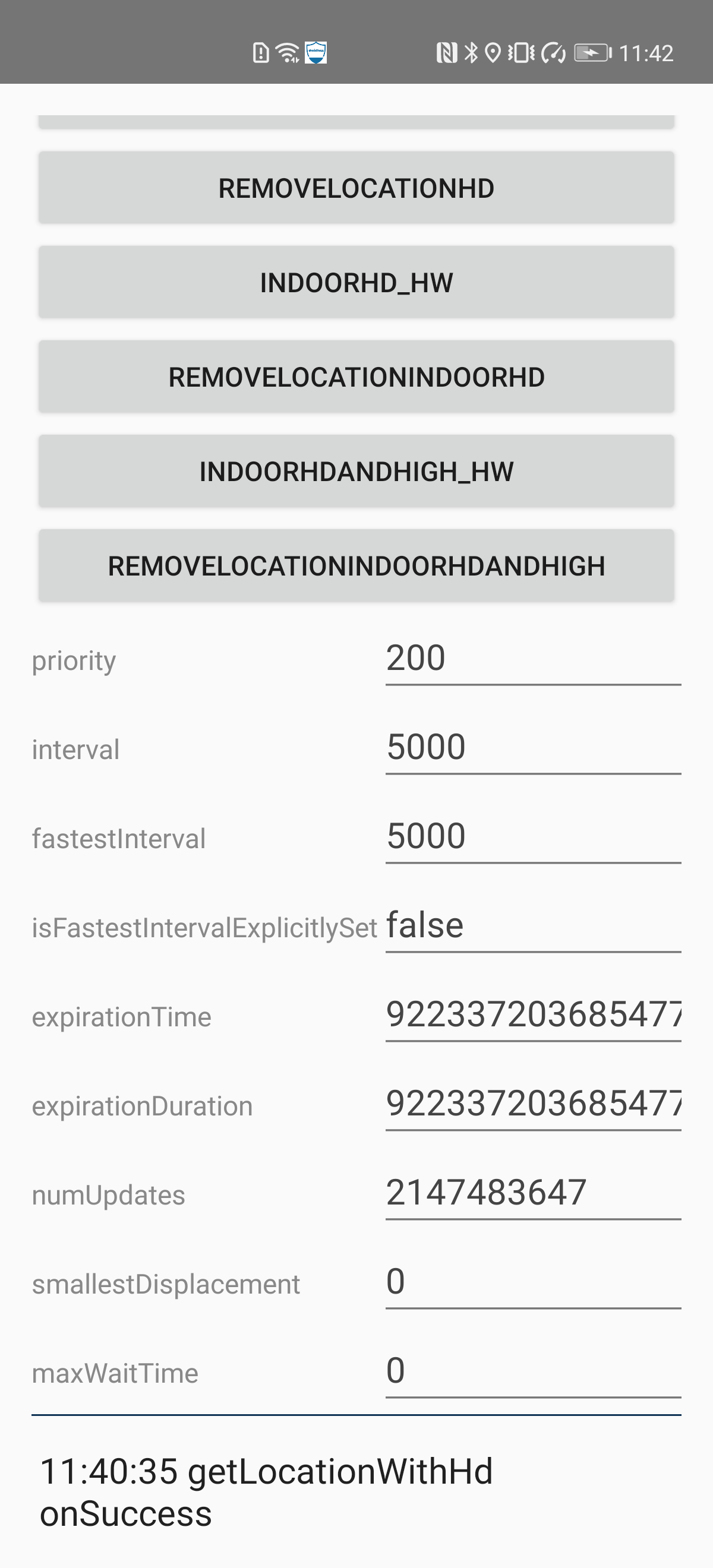This screenshot has width=713, height=1568.
Task: Change the isFastestIntervalExplicitlySet field
Action: (x=532, y=927)
